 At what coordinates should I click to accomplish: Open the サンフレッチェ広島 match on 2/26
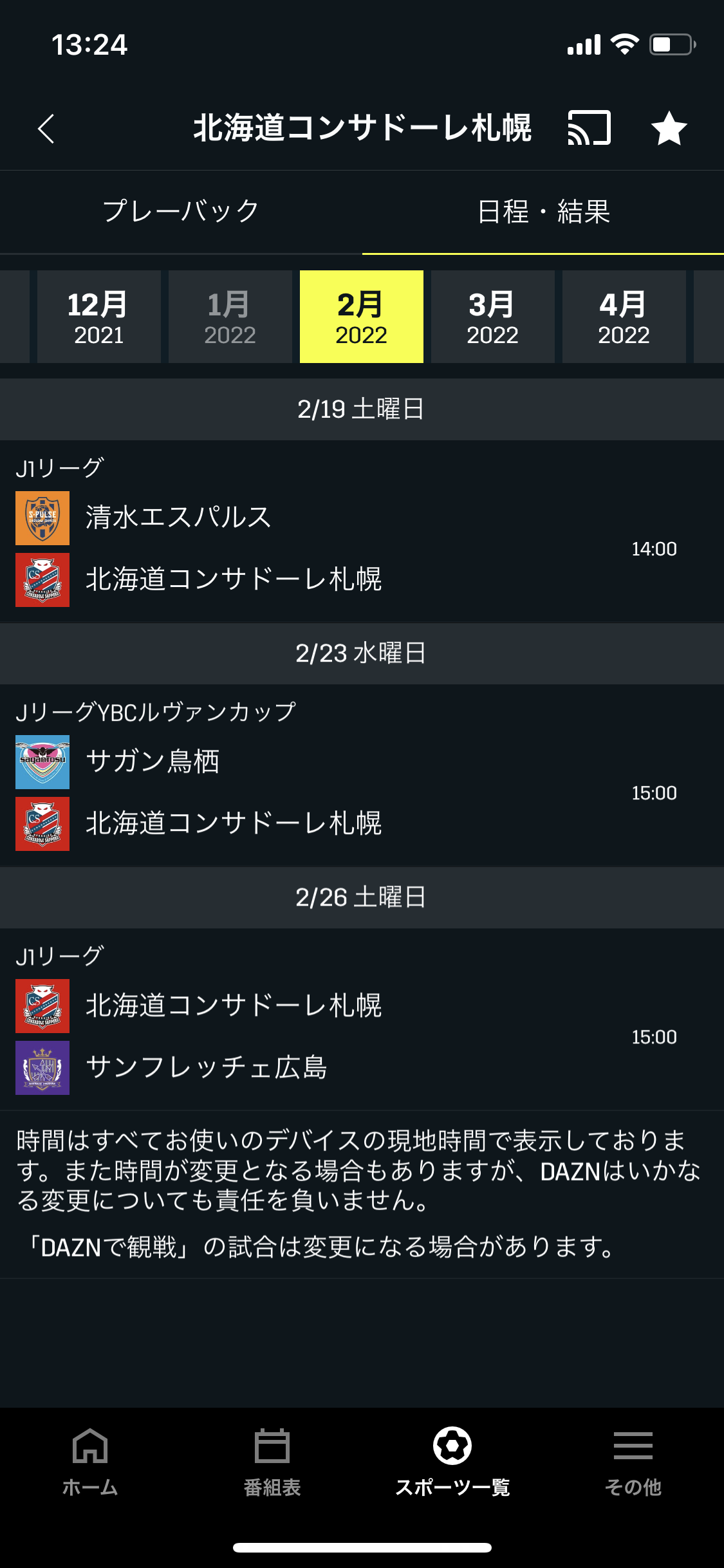[362, 1036]
